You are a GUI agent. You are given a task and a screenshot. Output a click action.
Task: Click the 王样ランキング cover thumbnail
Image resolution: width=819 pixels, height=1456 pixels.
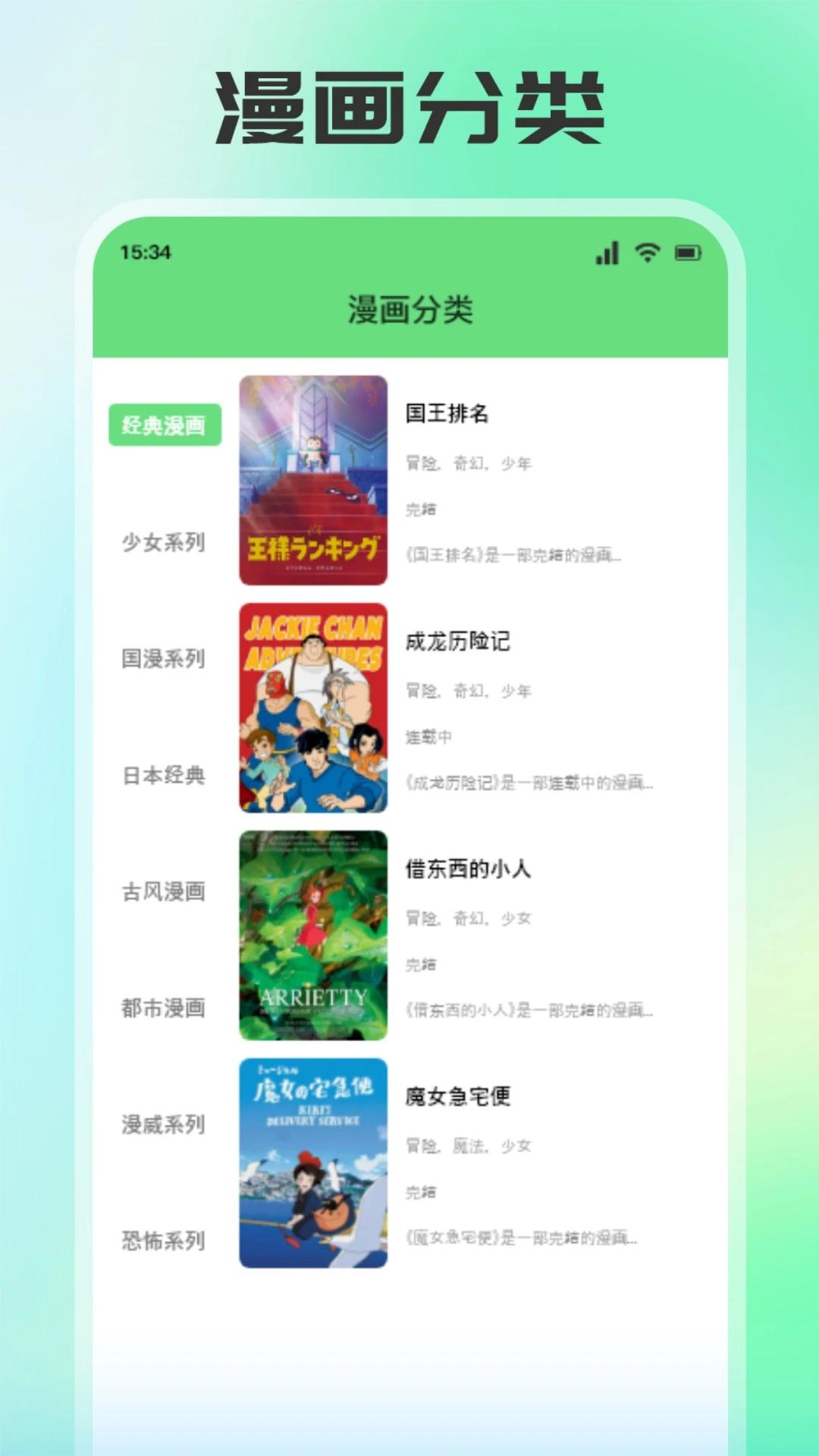point(312,481)
